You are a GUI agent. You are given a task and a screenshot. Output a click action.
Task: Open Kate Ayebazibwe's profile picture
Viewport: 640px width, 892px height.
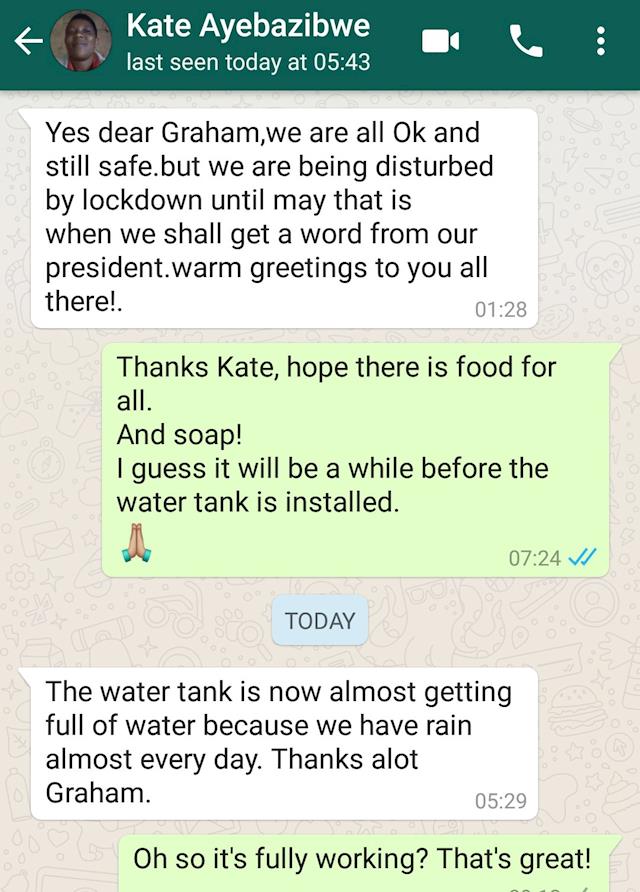(81, 42)
